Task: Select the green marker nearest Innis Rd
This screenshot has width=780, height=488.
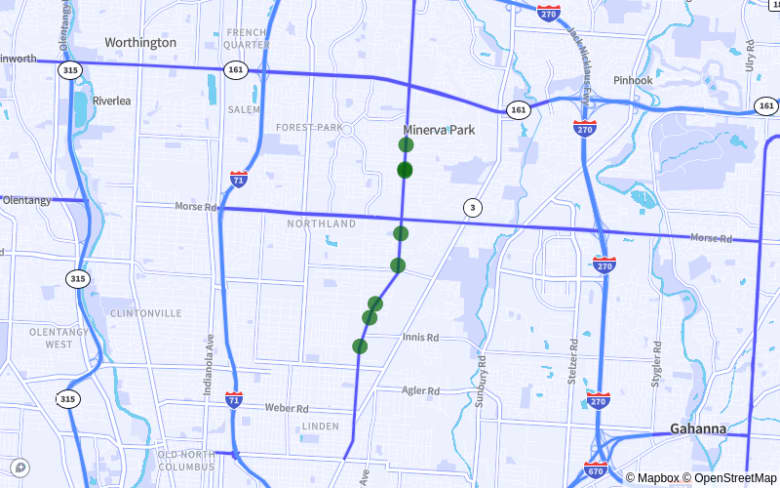Action: pyautogui.click(x=360, y=346)
